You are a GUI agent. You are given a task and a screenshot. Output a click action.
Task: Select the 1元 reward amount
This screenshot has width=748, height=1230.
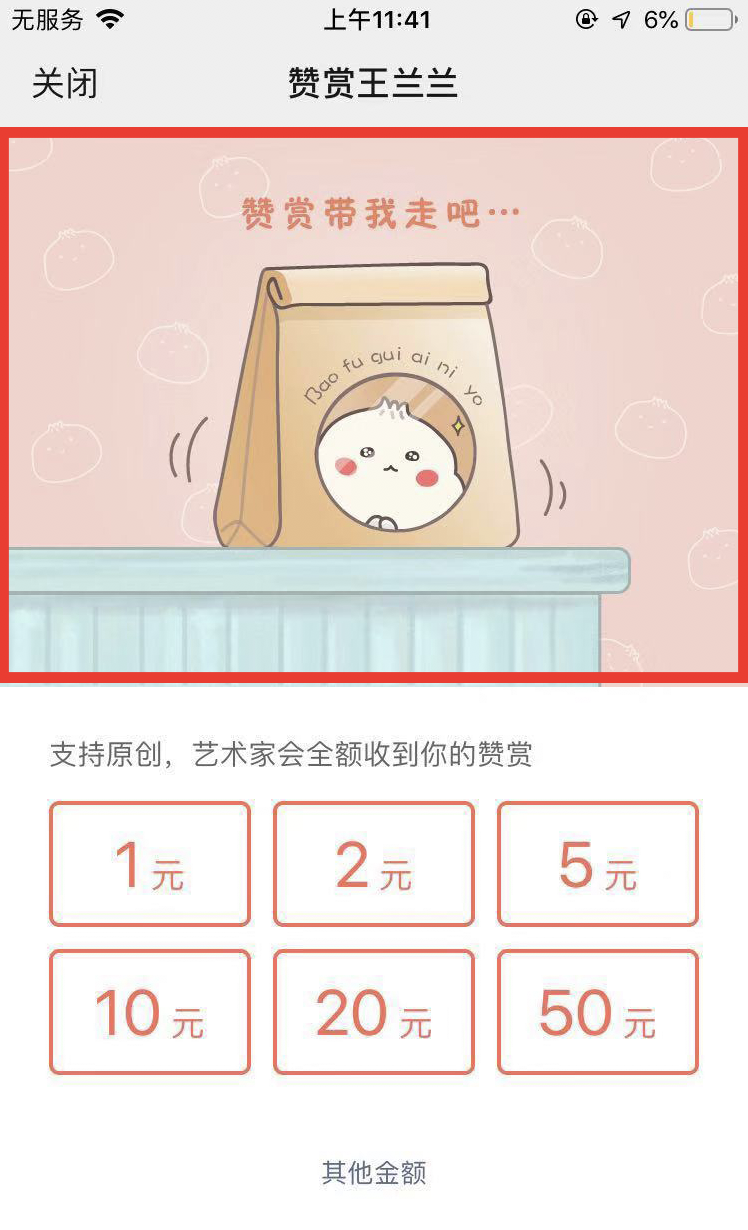click(150, 864)
